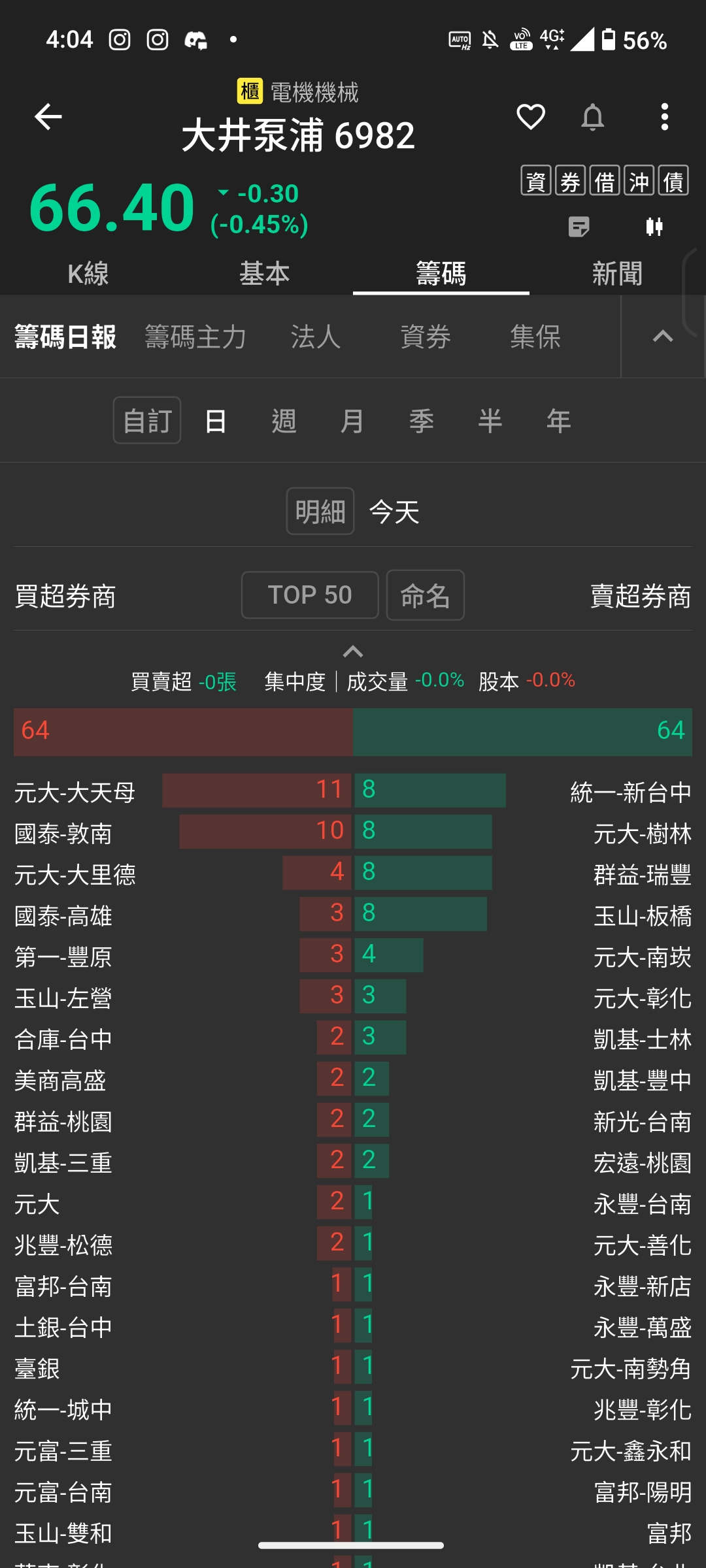This screenshot has width=706, height=1568.
Task: Go back using the top-left arrow
Action: point(48,118)
